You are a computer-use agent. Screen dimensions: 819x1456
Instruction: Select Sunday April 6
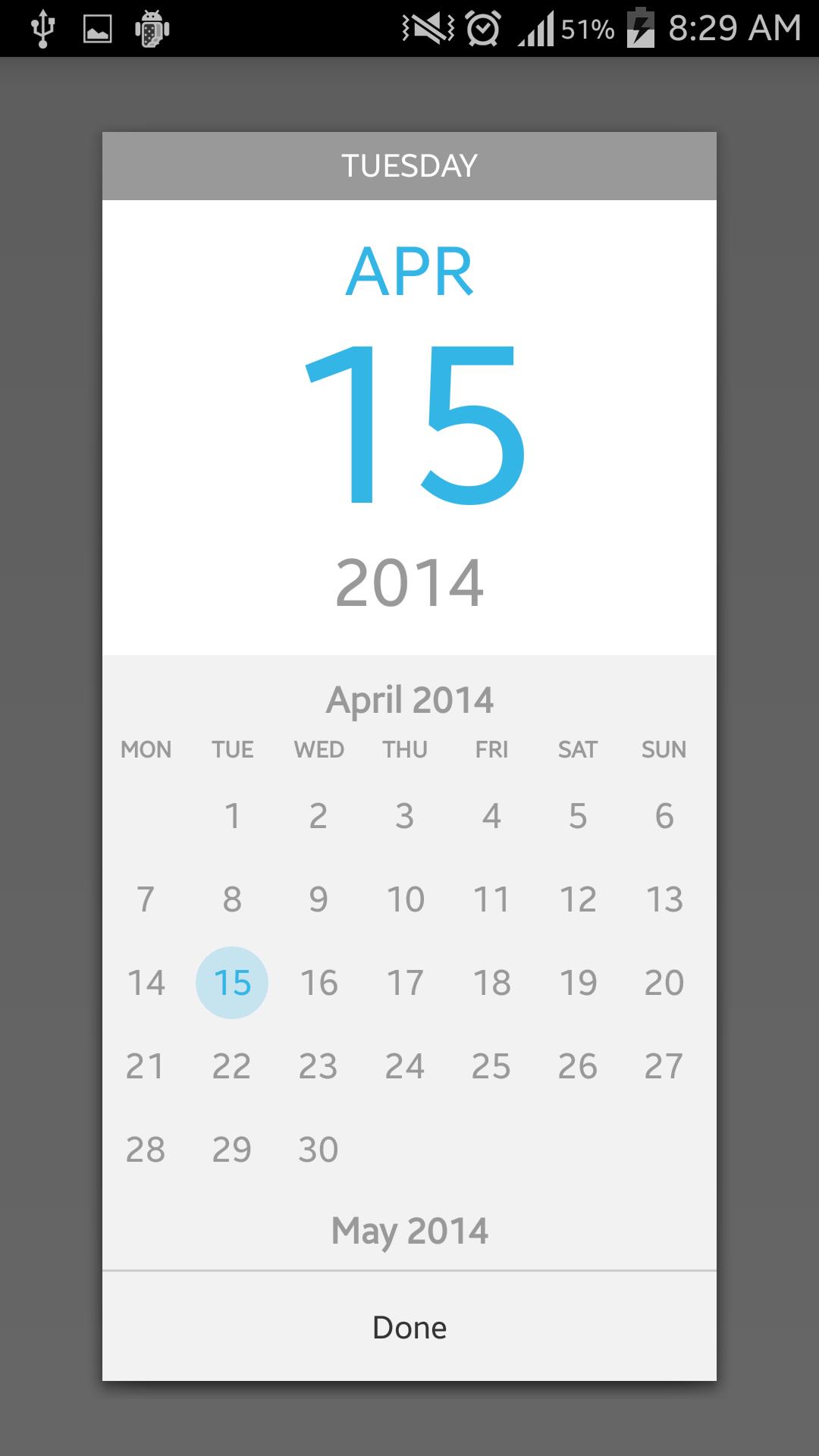(x=664, y=816)
